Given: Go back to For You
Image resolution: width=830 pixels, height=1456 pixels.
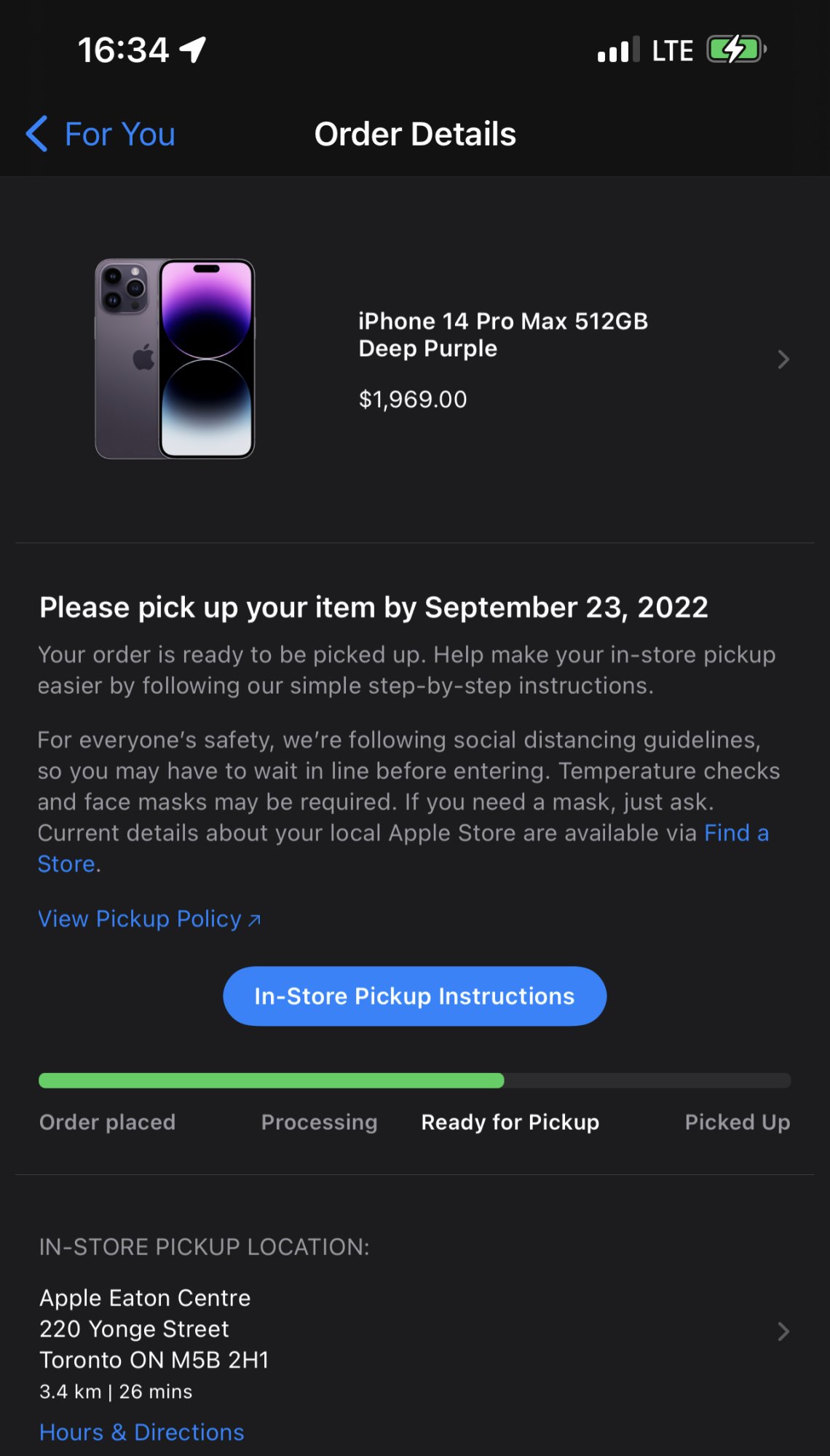Looking at the screenshot, I should 101,135.
